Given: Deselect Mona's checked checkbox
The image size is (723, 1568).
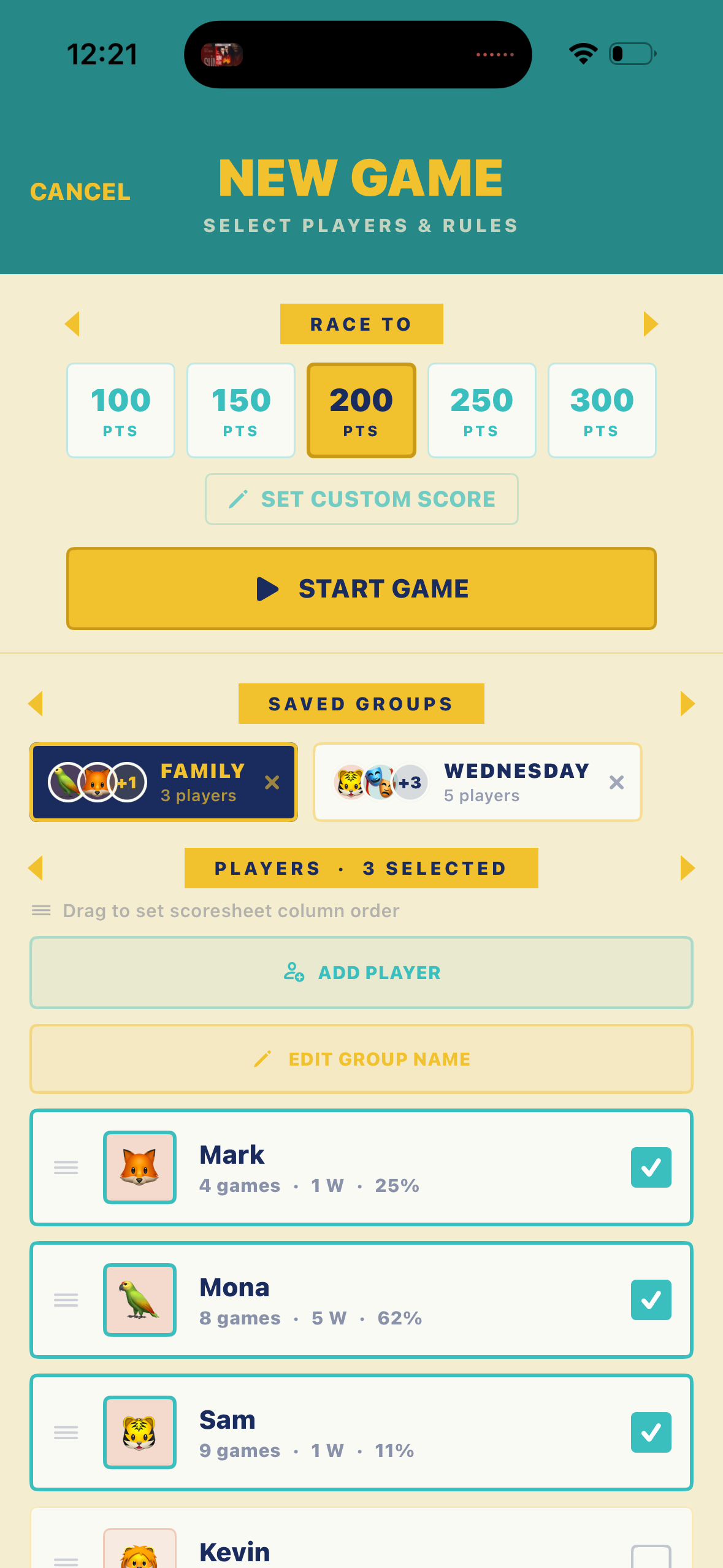Looking at the screenshot, I should click(651, 1299).
